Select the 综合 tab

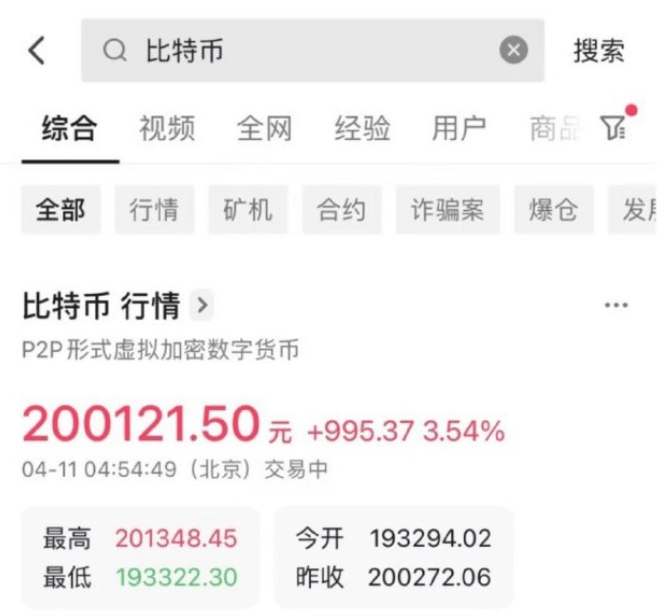tap(69, 128)
